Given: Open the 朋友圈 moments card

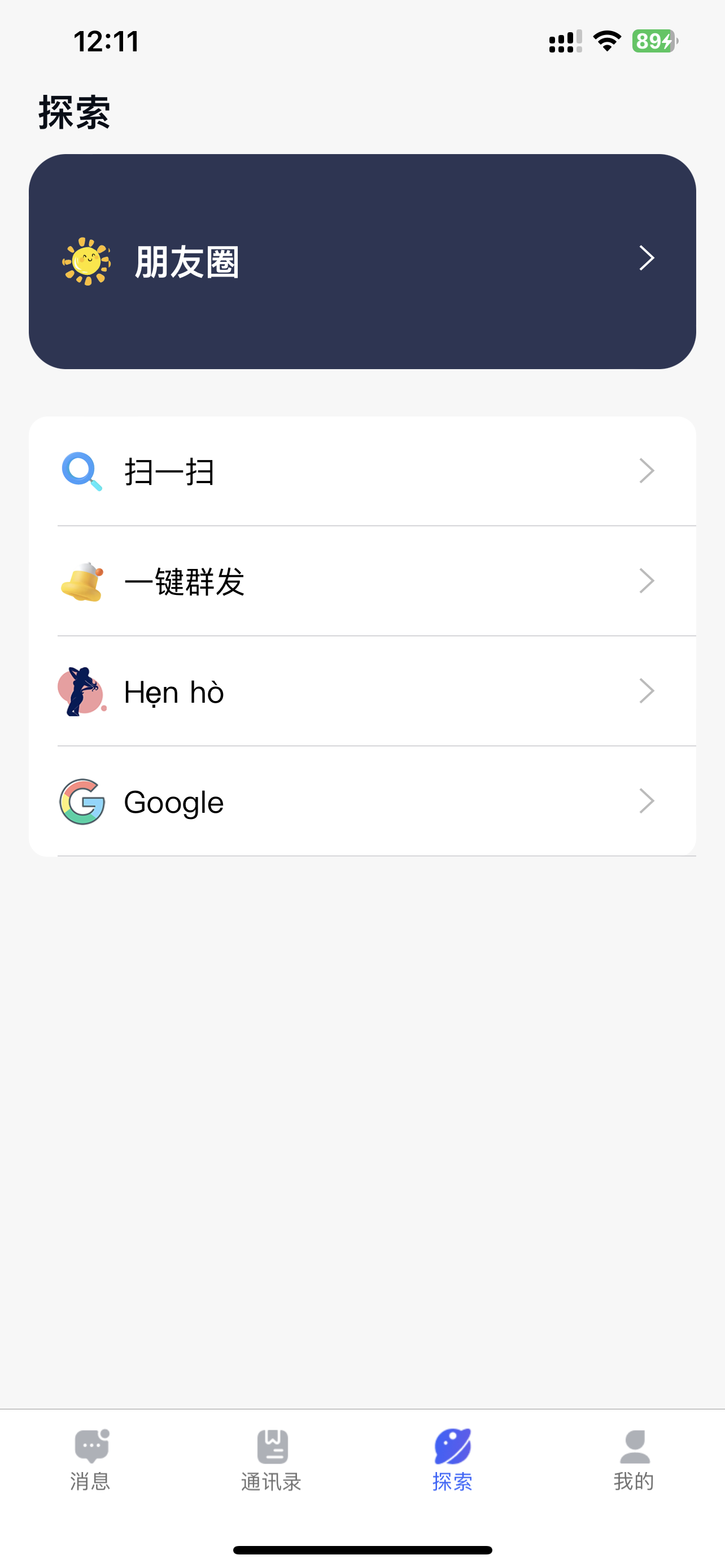Looking at the screenshot, I should [362, 261].
